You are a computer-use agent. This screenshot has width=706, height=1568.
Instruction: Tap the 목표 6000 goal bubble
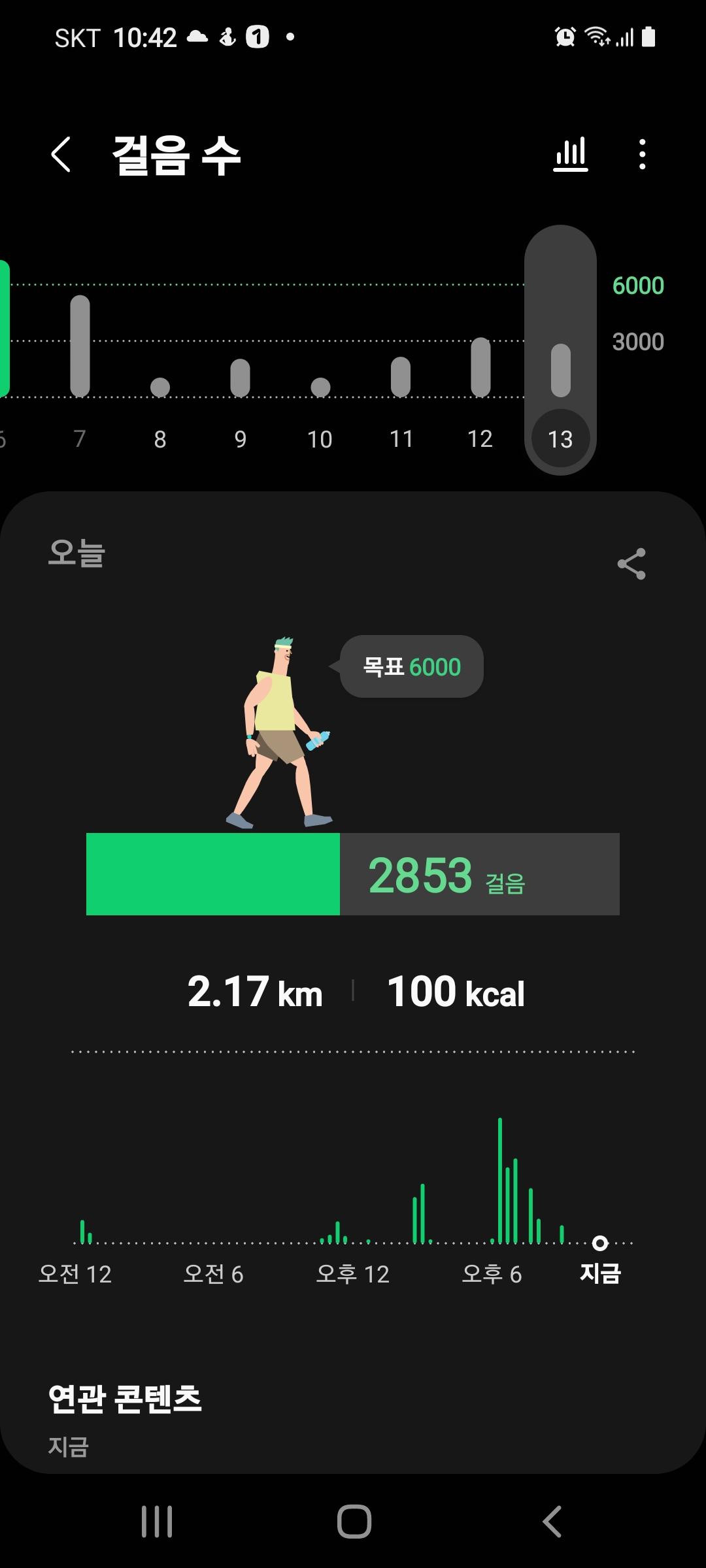coord(412,666)
